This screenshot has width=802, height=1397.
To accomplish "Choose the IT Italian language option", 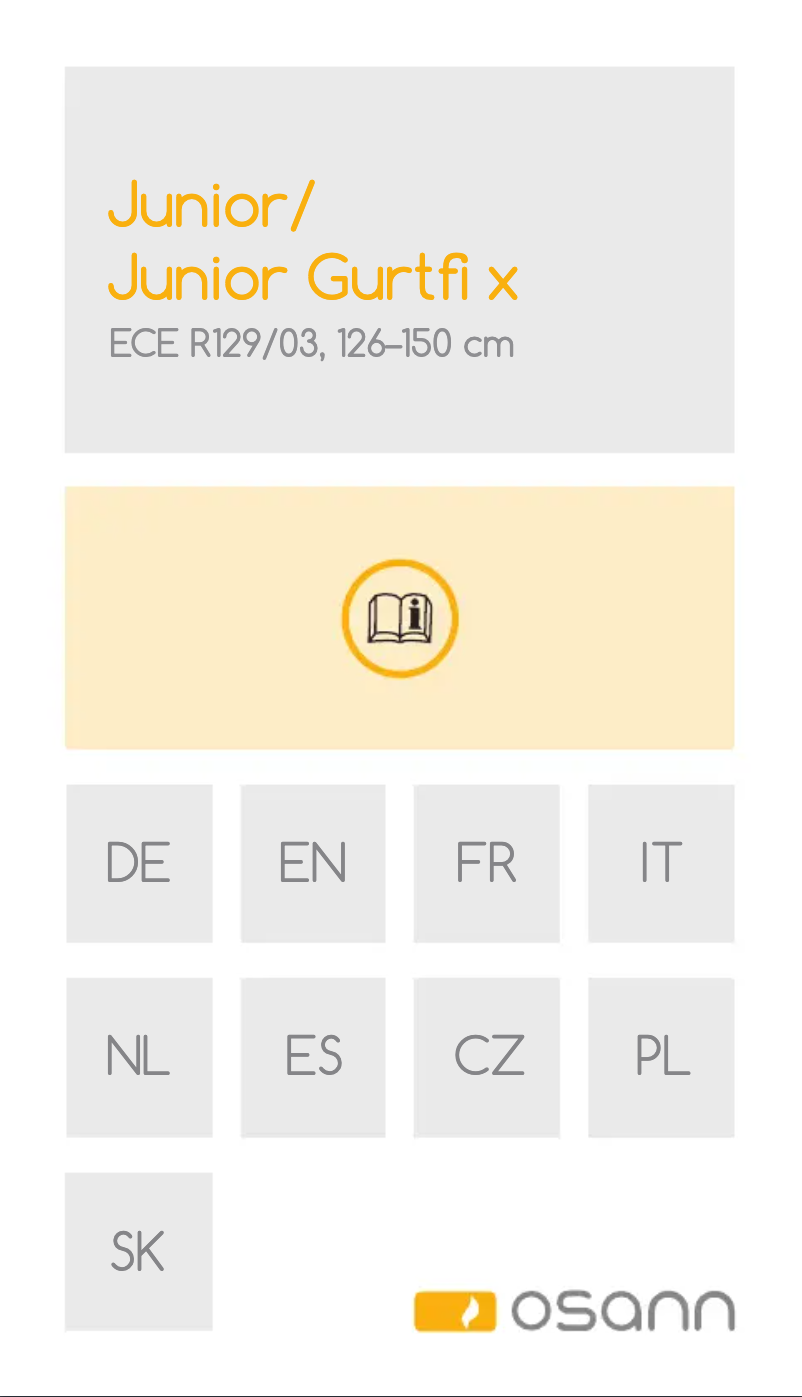I will pyautogui.click(x=661, y=863).
